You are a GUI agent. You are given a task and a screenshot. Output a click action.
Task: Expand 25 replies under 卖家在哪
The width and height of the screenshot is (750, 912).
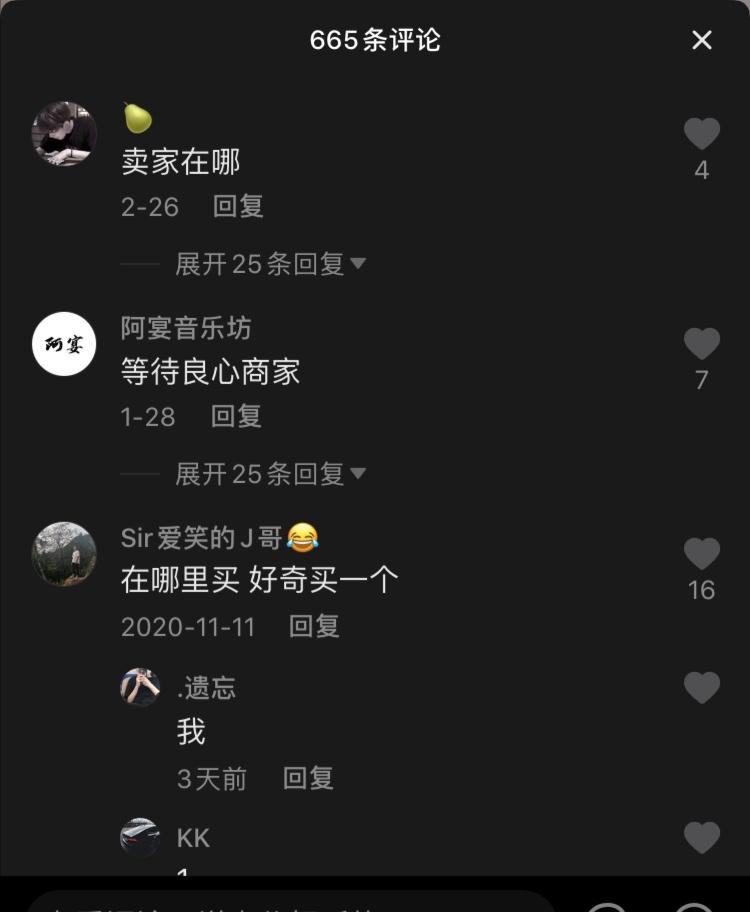click(x=270, y=264)
